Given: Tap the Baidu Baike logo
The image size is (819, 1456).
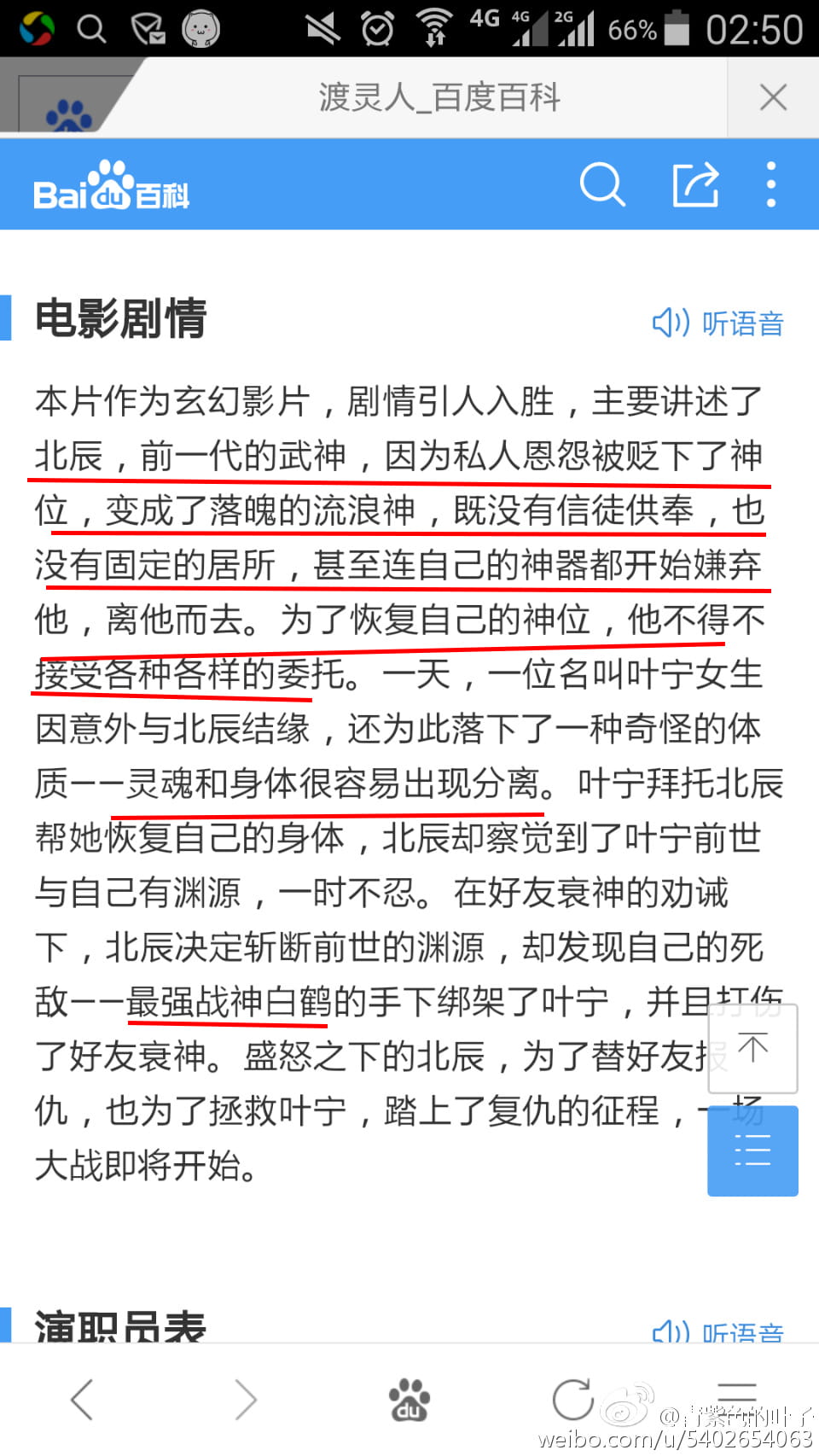Looking at the screenshot, I should 111,185.
